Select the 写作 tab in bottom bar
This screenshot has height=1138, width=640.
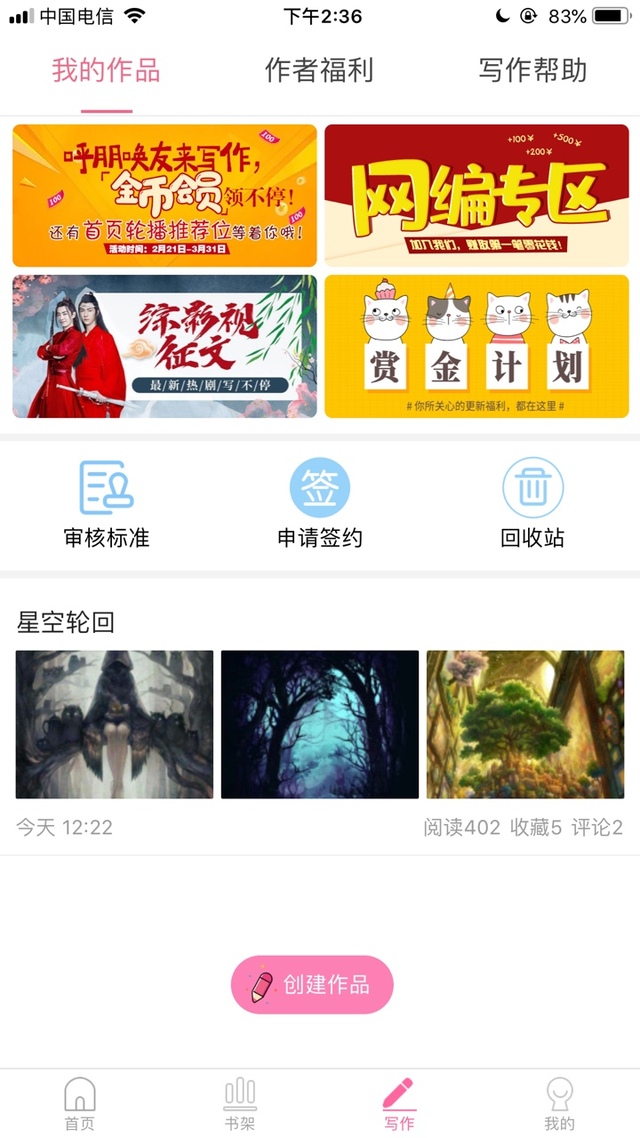click(399, 1102)
